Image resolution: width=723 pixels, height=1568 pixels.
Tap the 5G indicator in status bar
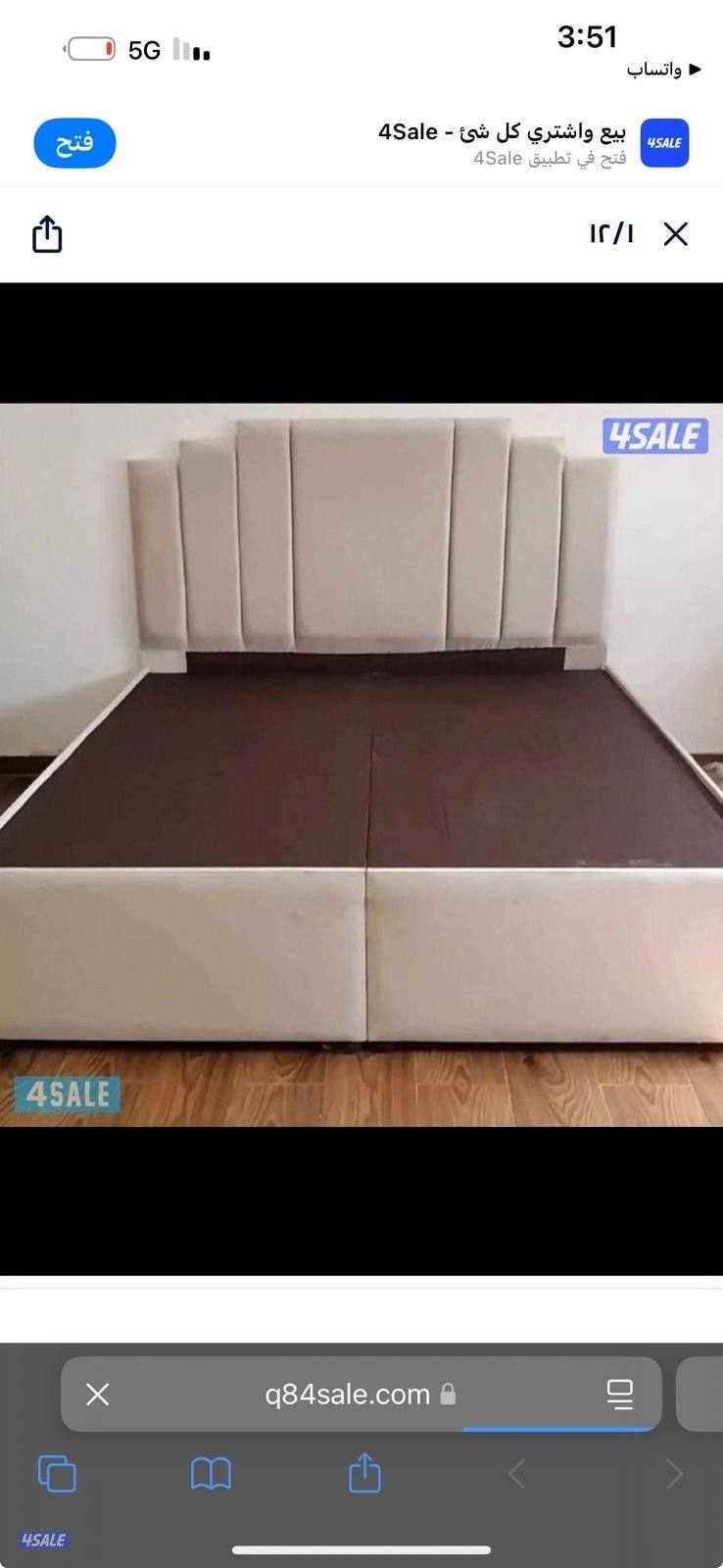coord(143,50)
